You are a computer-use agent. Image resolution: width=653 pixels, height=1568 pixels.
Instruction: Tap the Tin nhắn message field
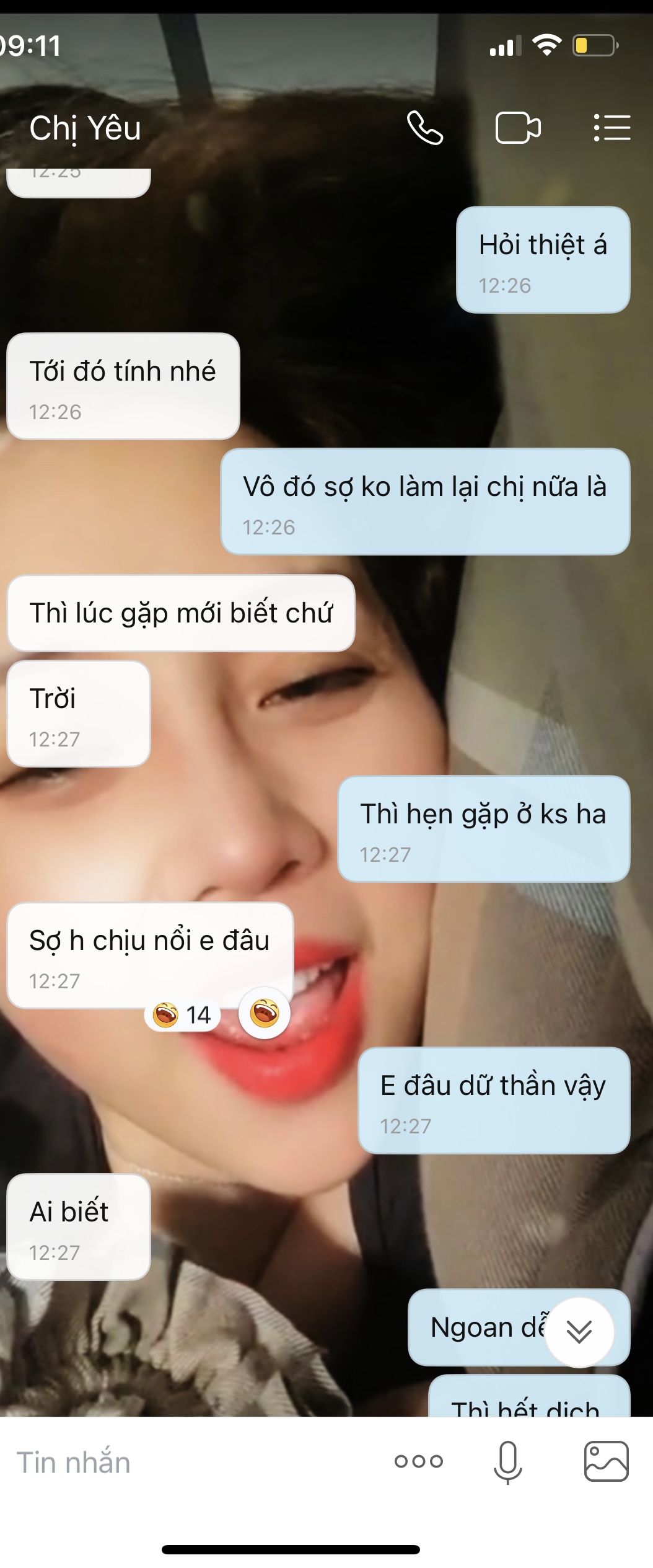click(x=186, y=1462)
